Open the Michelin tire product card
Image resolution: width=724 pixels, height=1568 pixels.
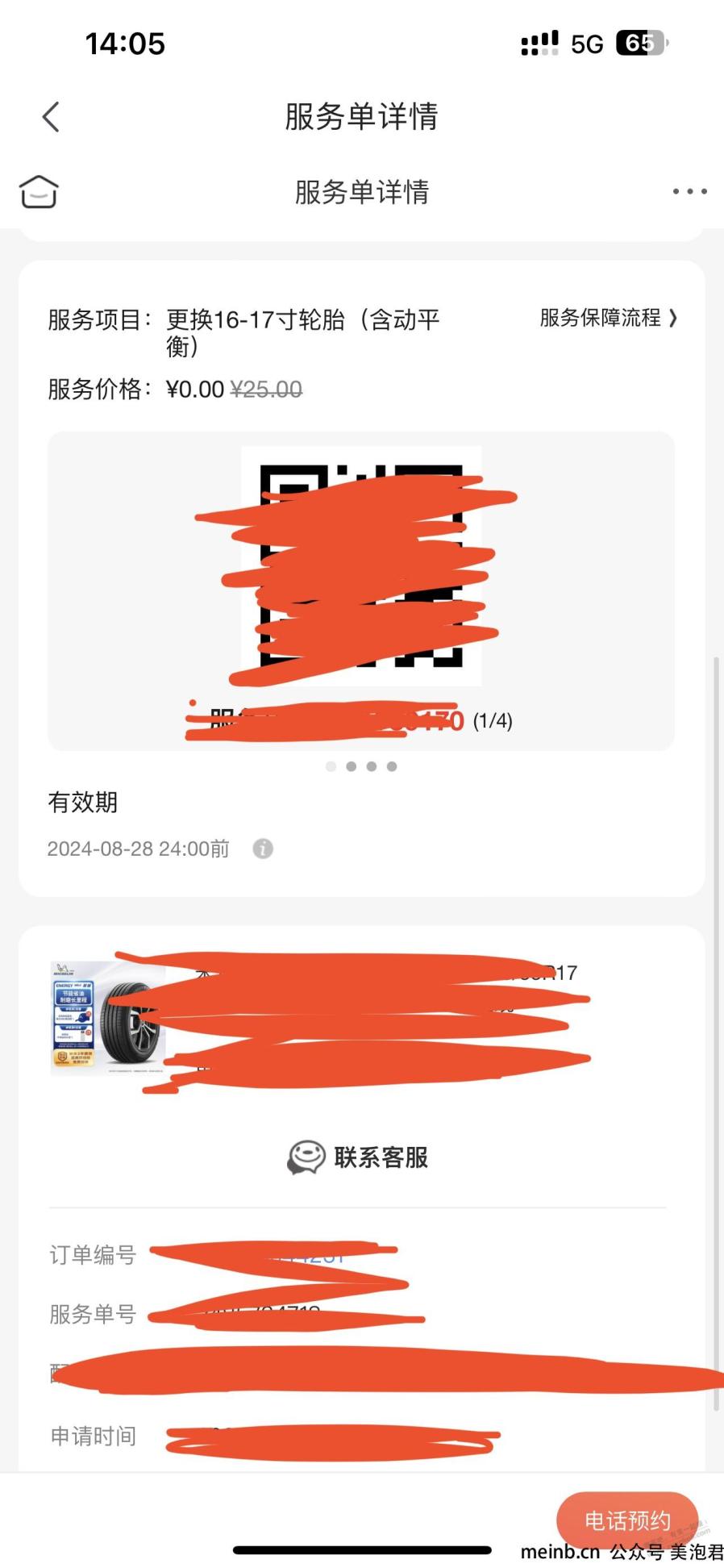click(108, 1018)
